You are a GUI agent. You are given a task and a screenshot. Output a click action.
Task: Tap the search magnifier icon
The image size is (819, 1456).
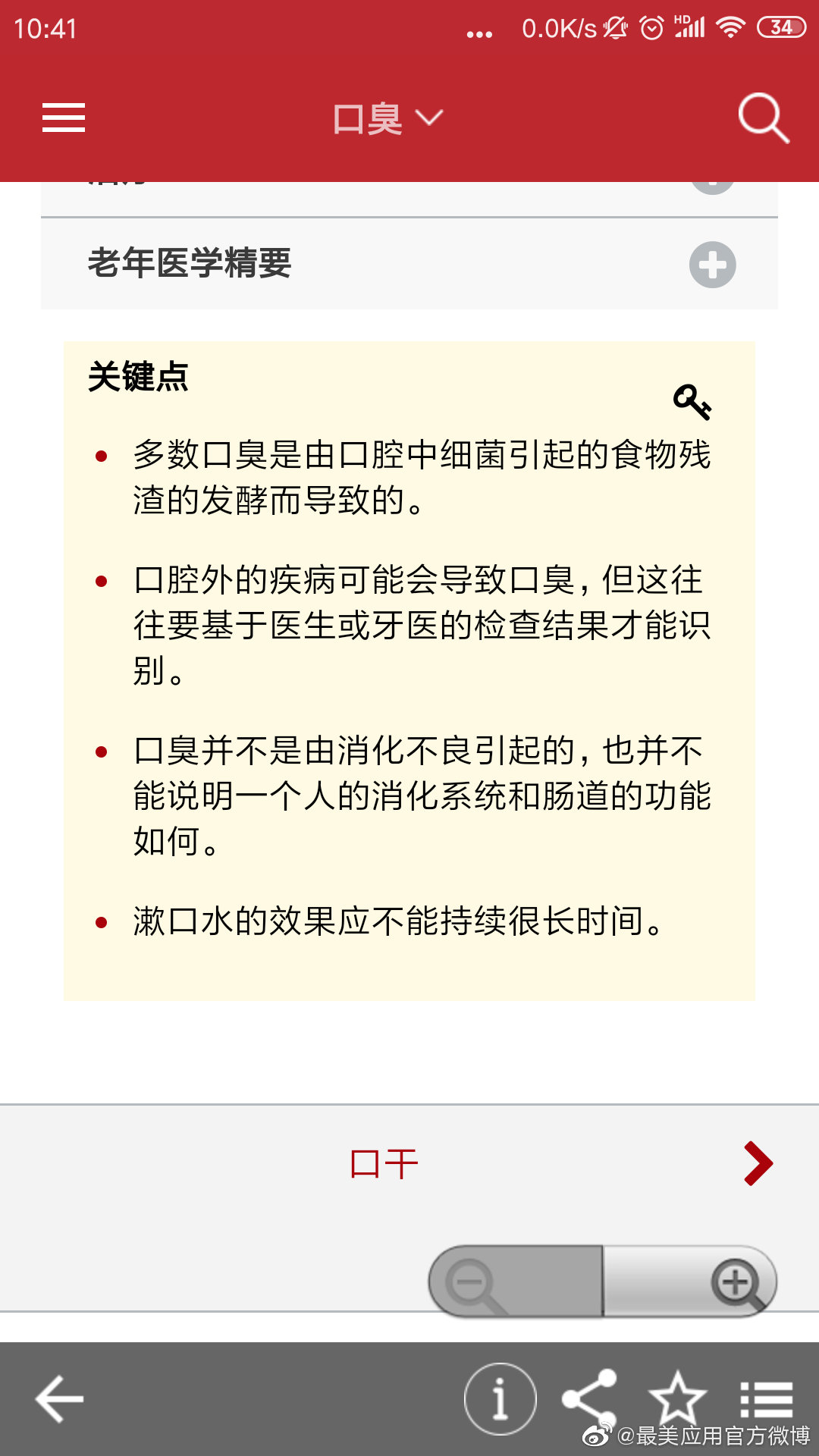coord(764,118)
